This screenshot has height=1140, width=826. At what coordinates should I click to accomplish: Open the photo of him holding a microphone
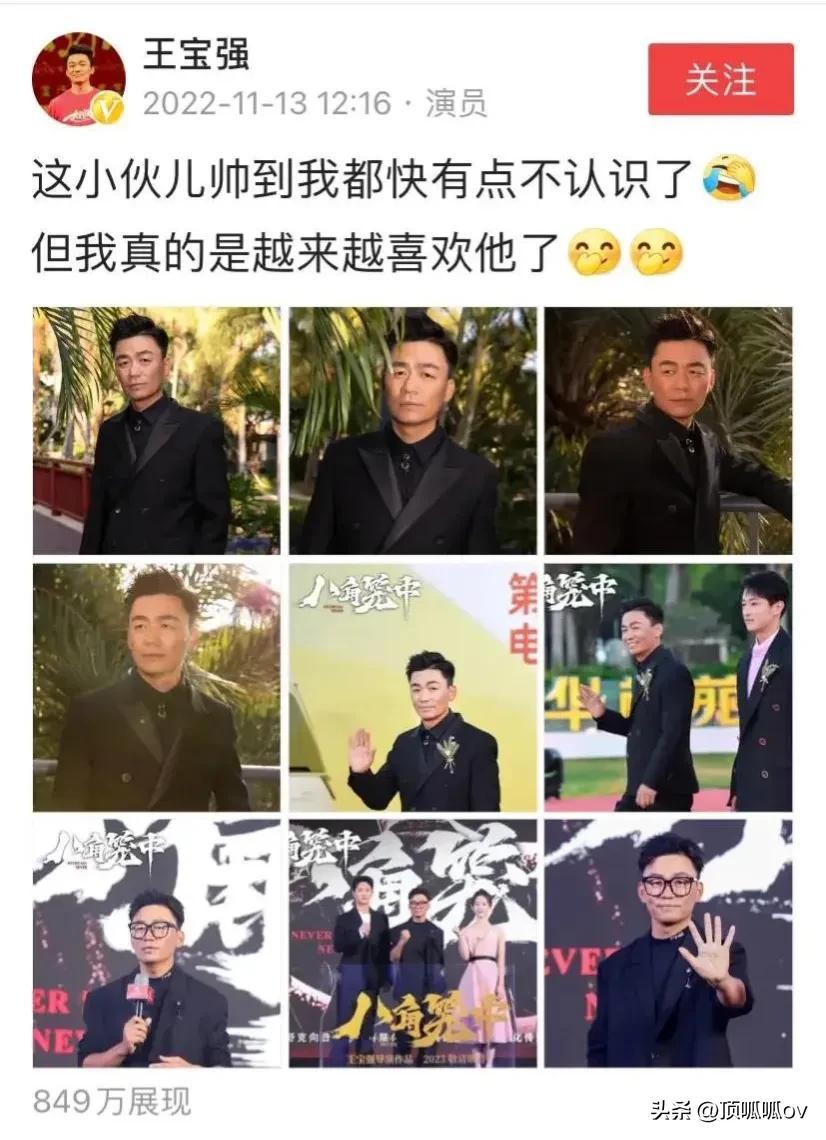(x=157, y=943)
